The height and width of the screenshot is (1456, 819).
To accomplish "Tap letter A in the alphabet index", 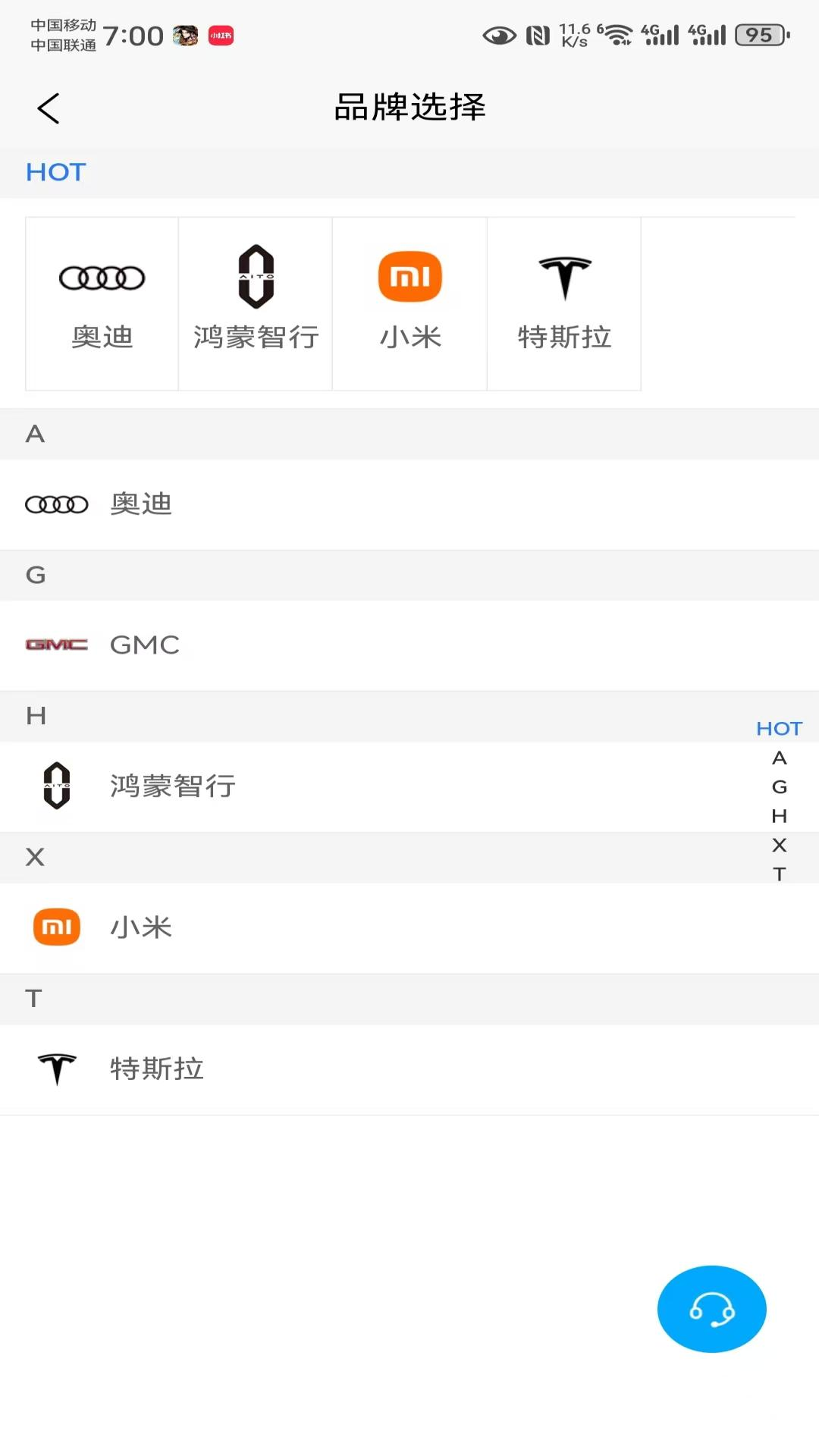I will click(x=779, y=757).
